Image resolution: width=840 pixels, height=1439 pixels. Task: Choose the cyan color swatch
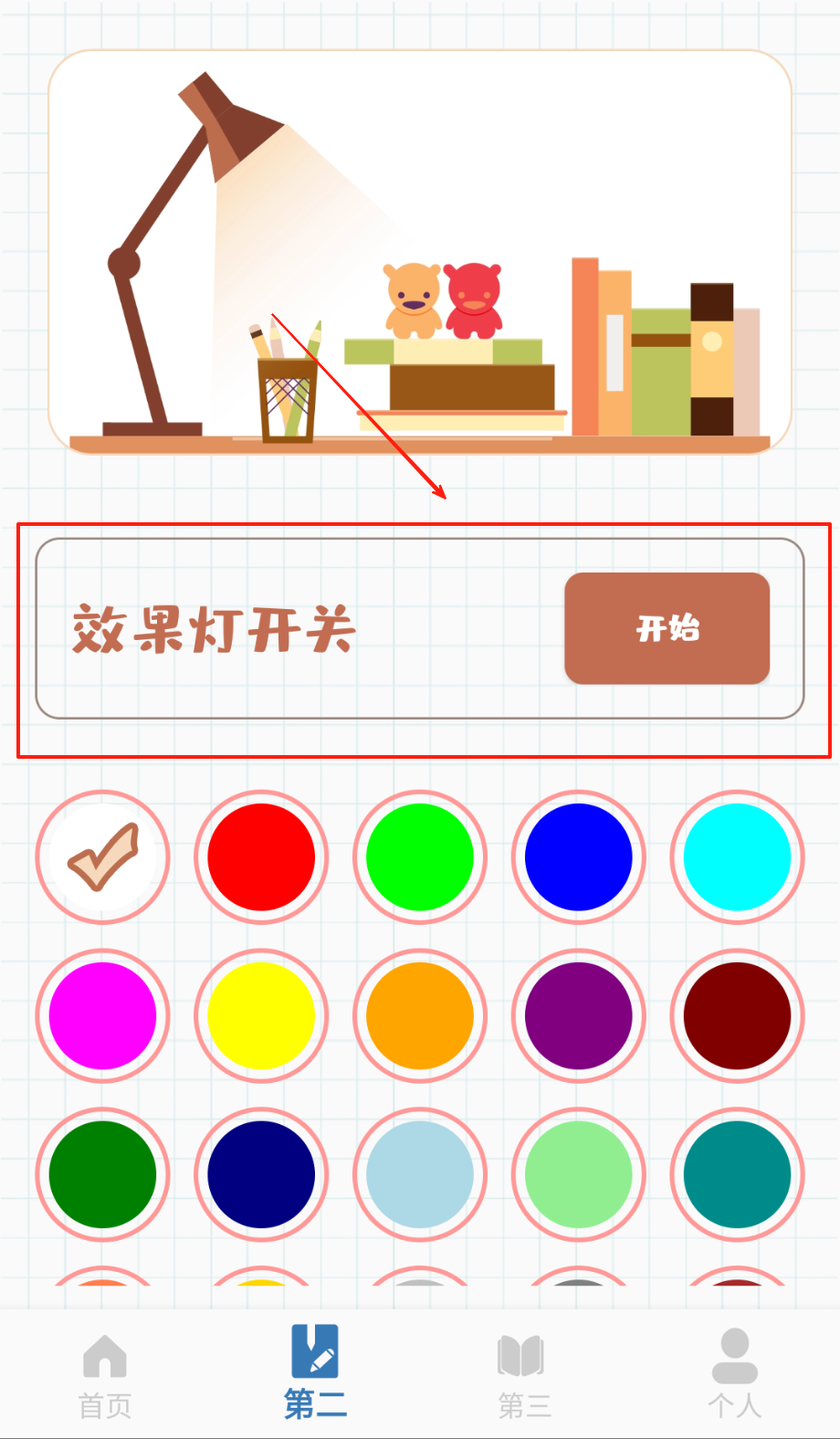tap(737, 857)
